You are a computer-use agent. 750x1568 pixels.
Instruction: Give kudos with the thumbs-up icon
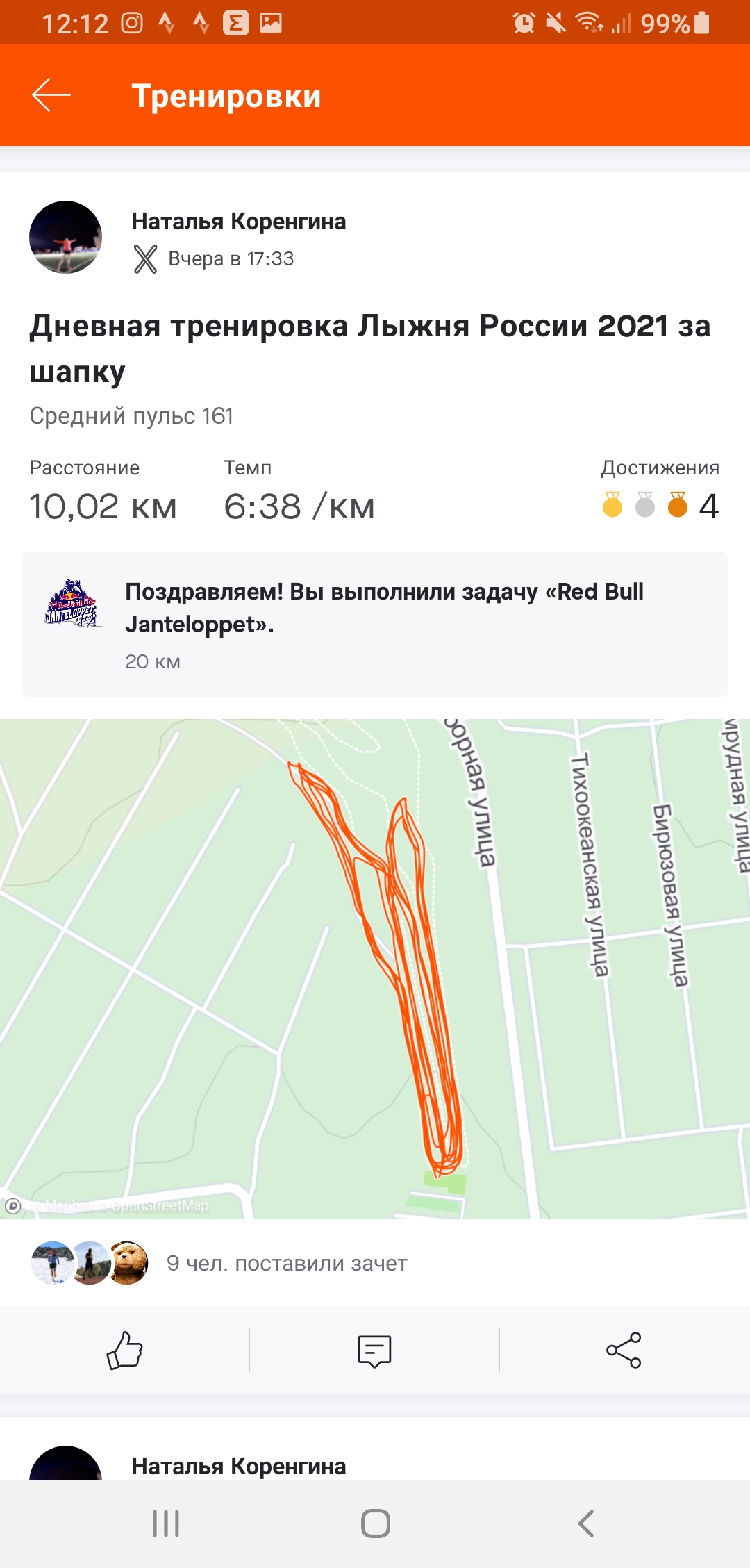point(125,1351)
